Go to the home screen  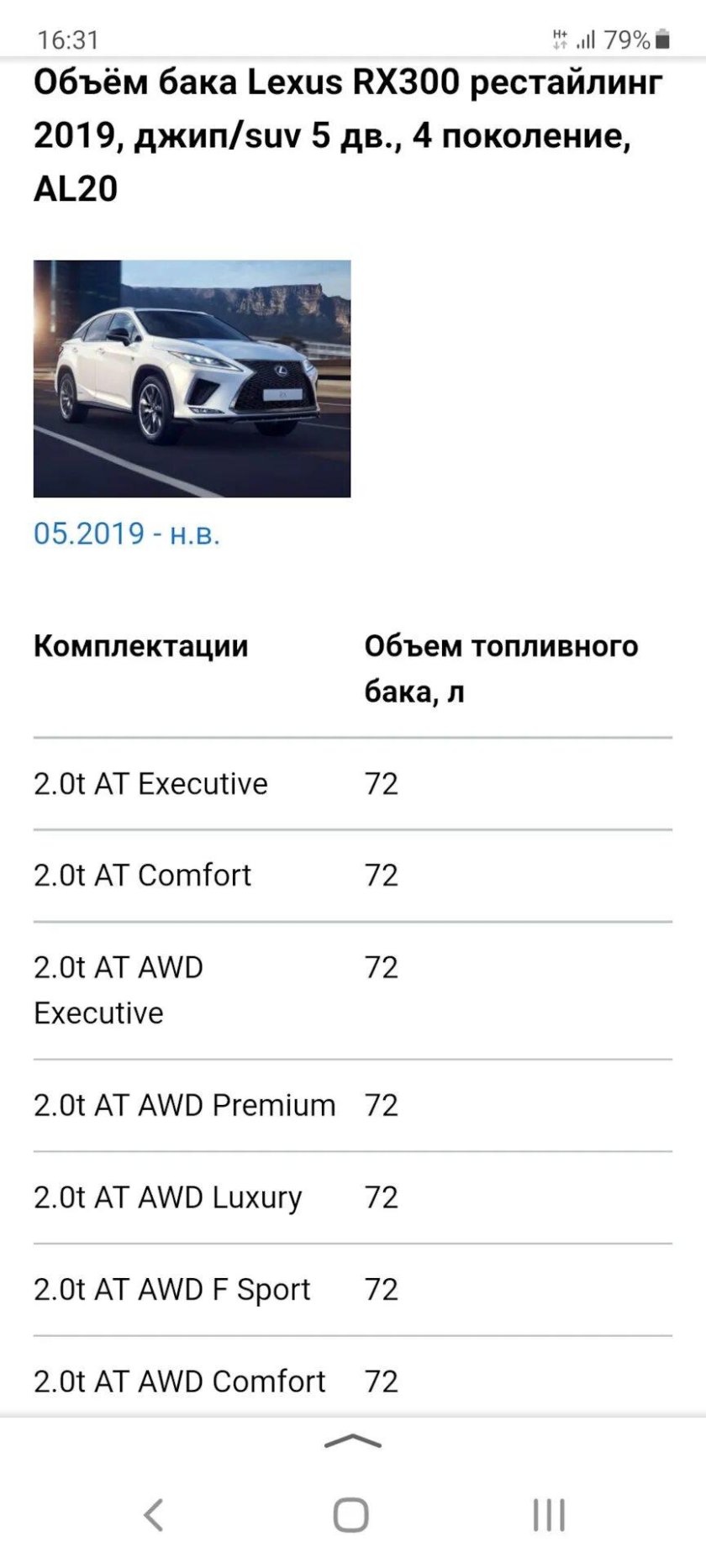click(x=351, y=1515)
